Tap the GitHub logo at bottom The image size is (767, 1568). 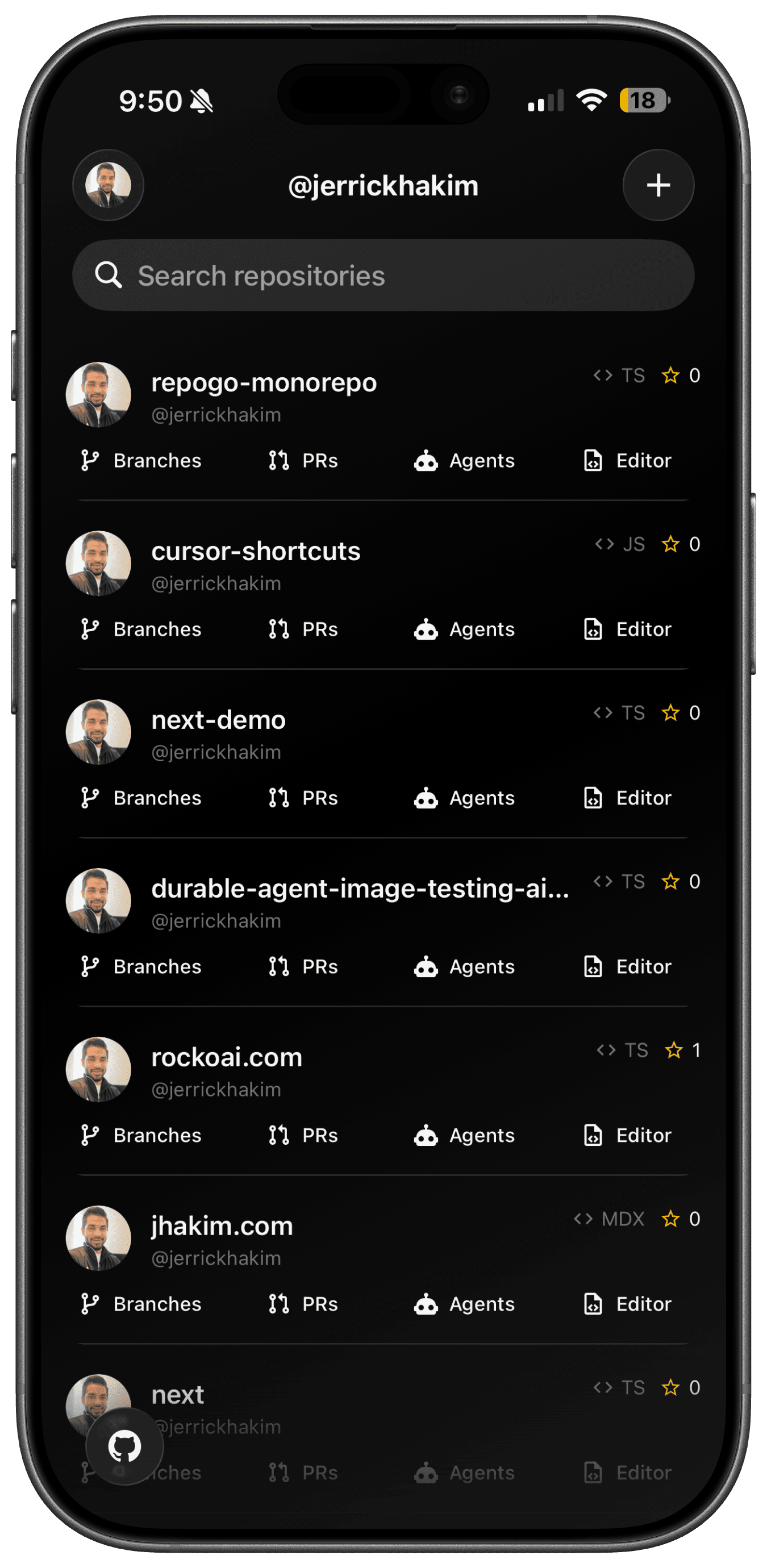point(124,1448)
